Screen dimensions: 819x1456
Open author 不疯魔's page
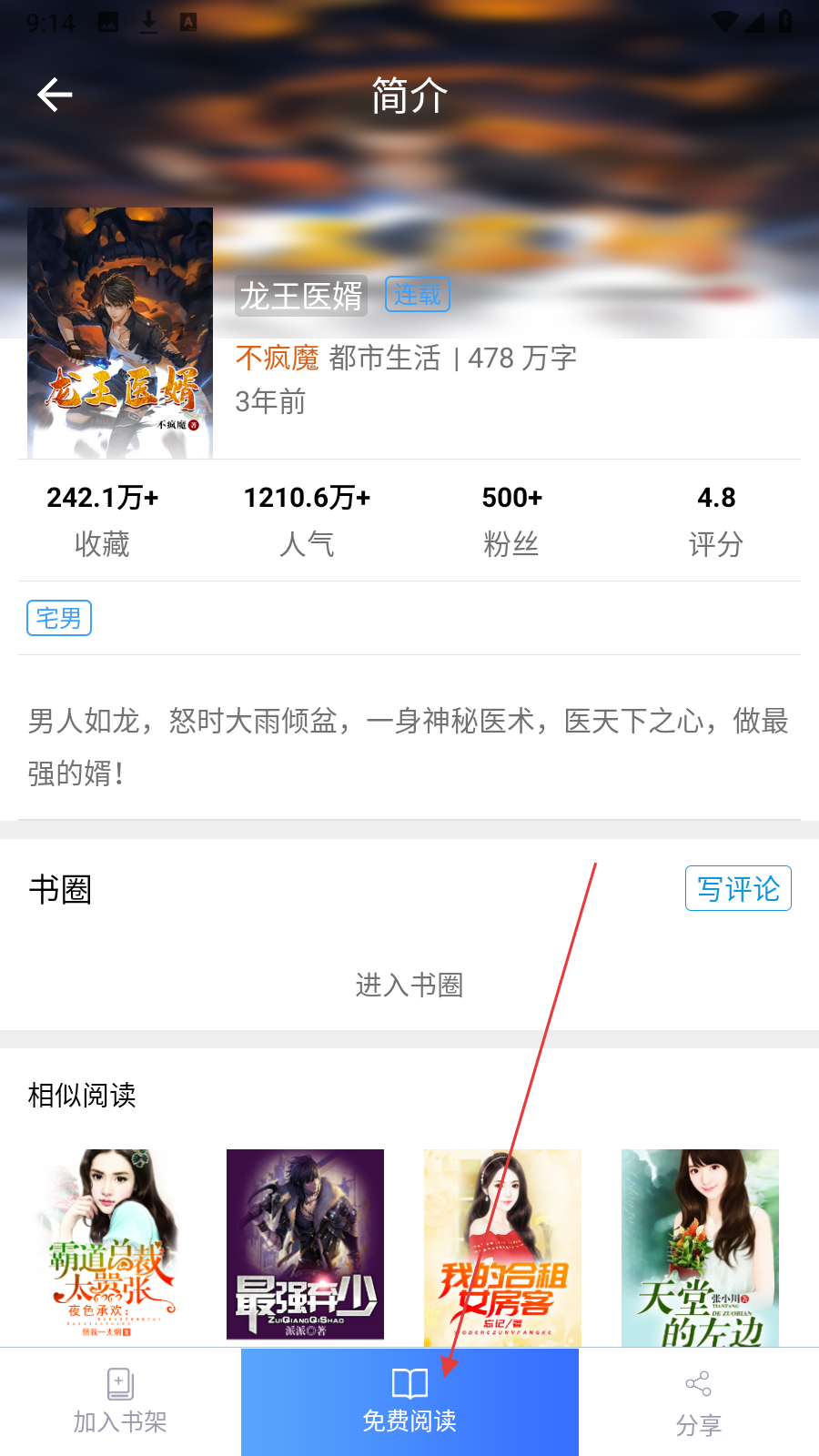pos(277,358)
